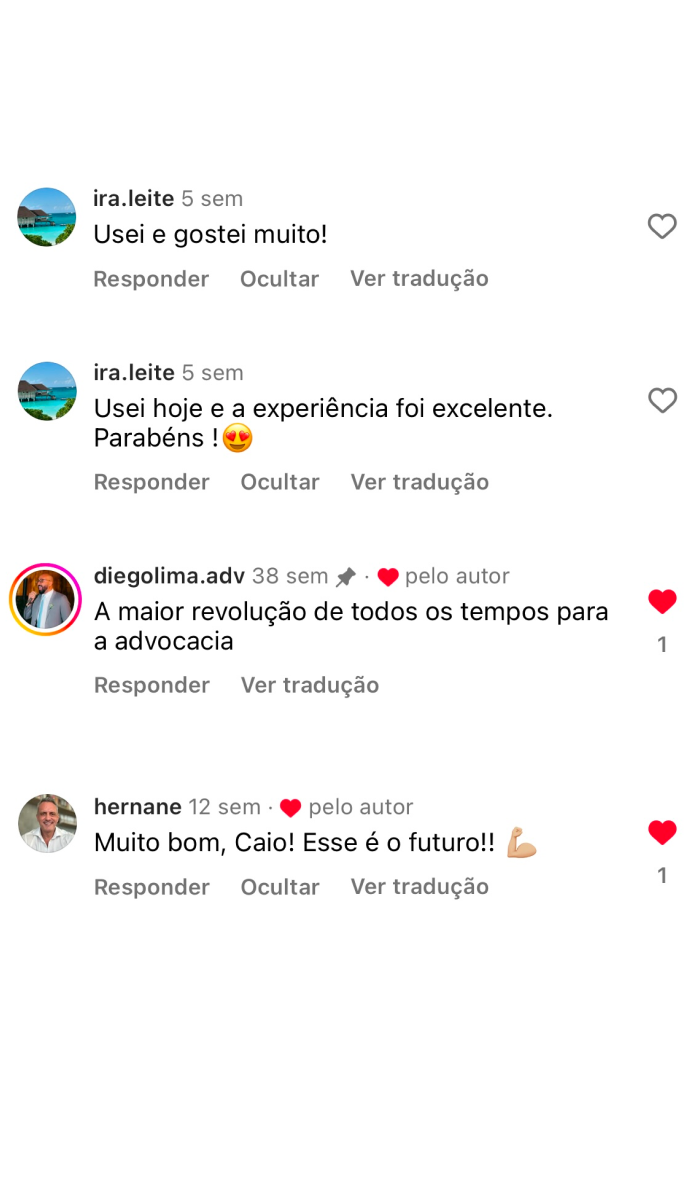The height and width of the screenshot is (1200, 700).
Task: Open diegolima.adv's profile picture story
Action: [x=46, y=599]
